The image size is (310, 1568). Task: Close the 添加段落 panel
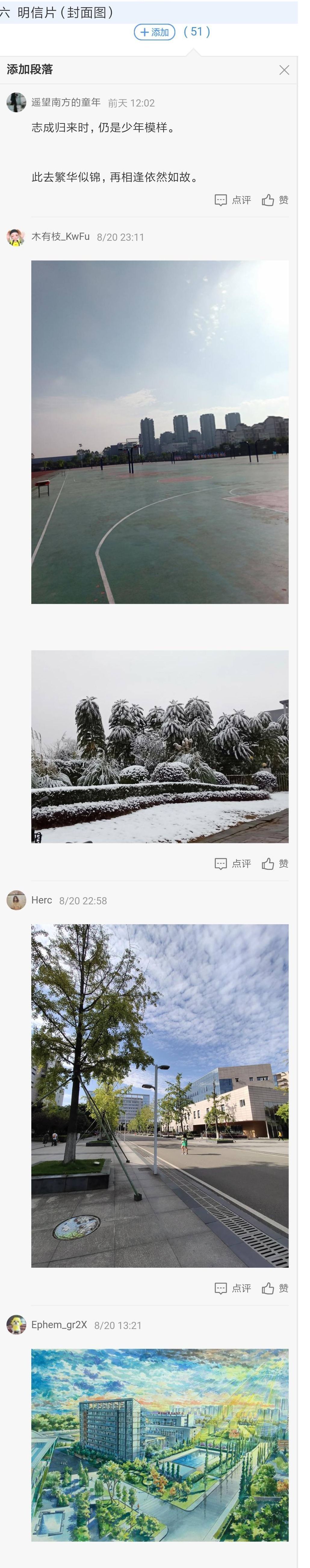tap(284, 70)
